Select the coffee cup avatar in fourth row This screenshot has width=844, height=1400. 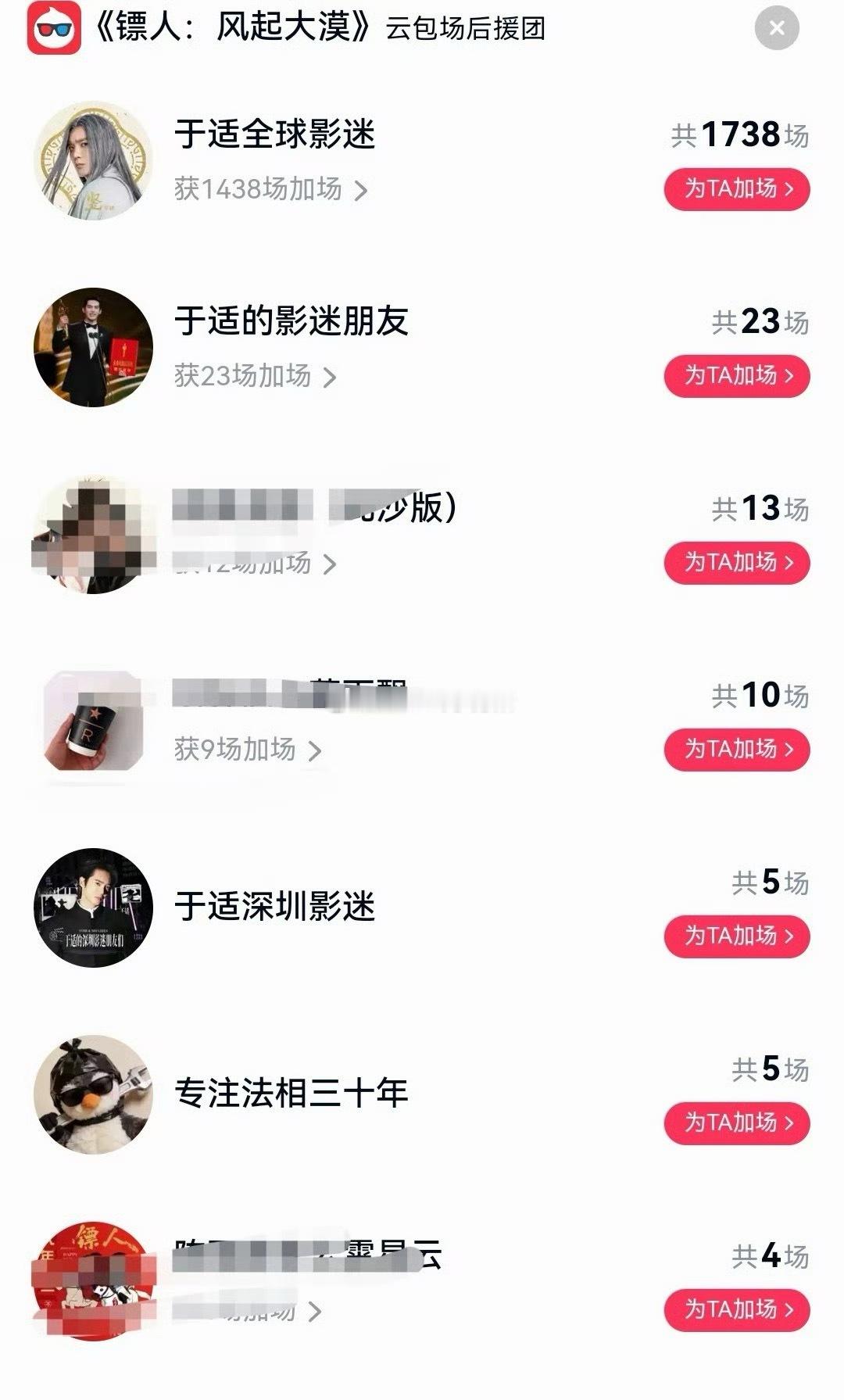(x=95, y=723)
